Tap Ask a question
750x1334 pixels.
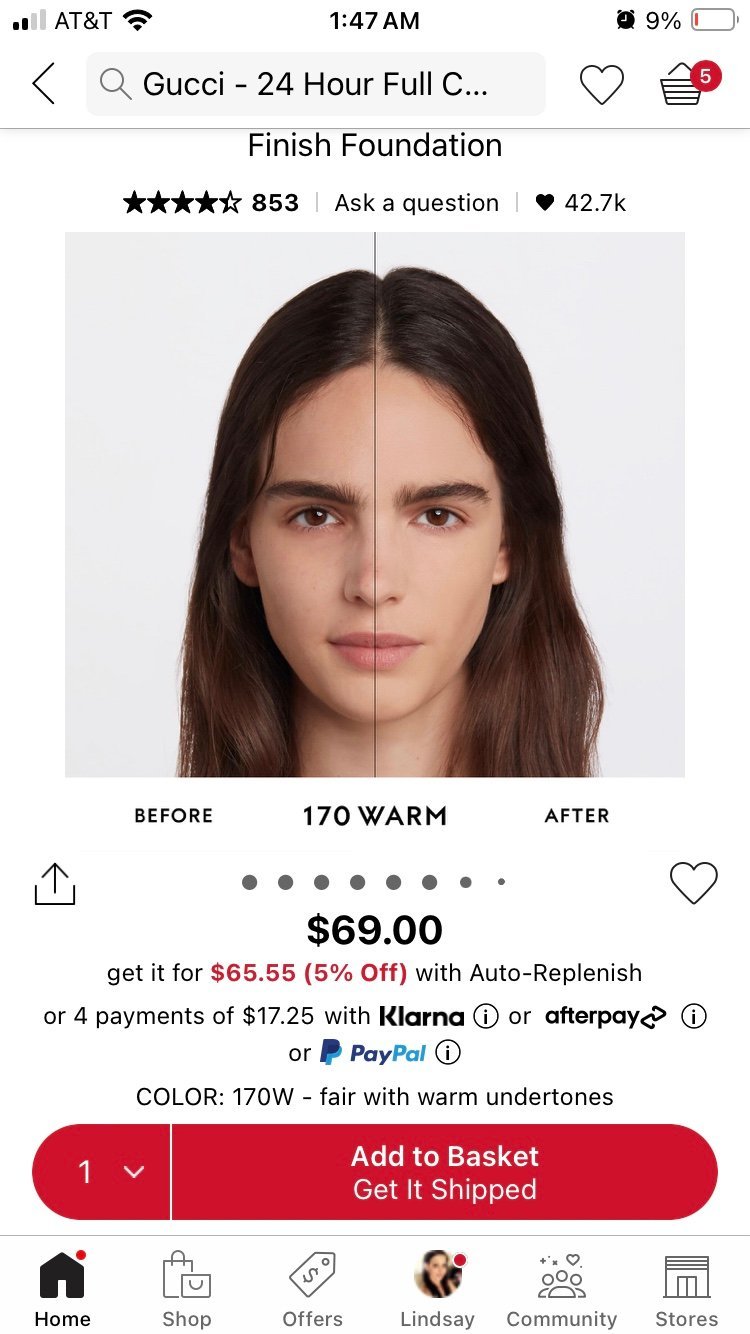(417, 203)
